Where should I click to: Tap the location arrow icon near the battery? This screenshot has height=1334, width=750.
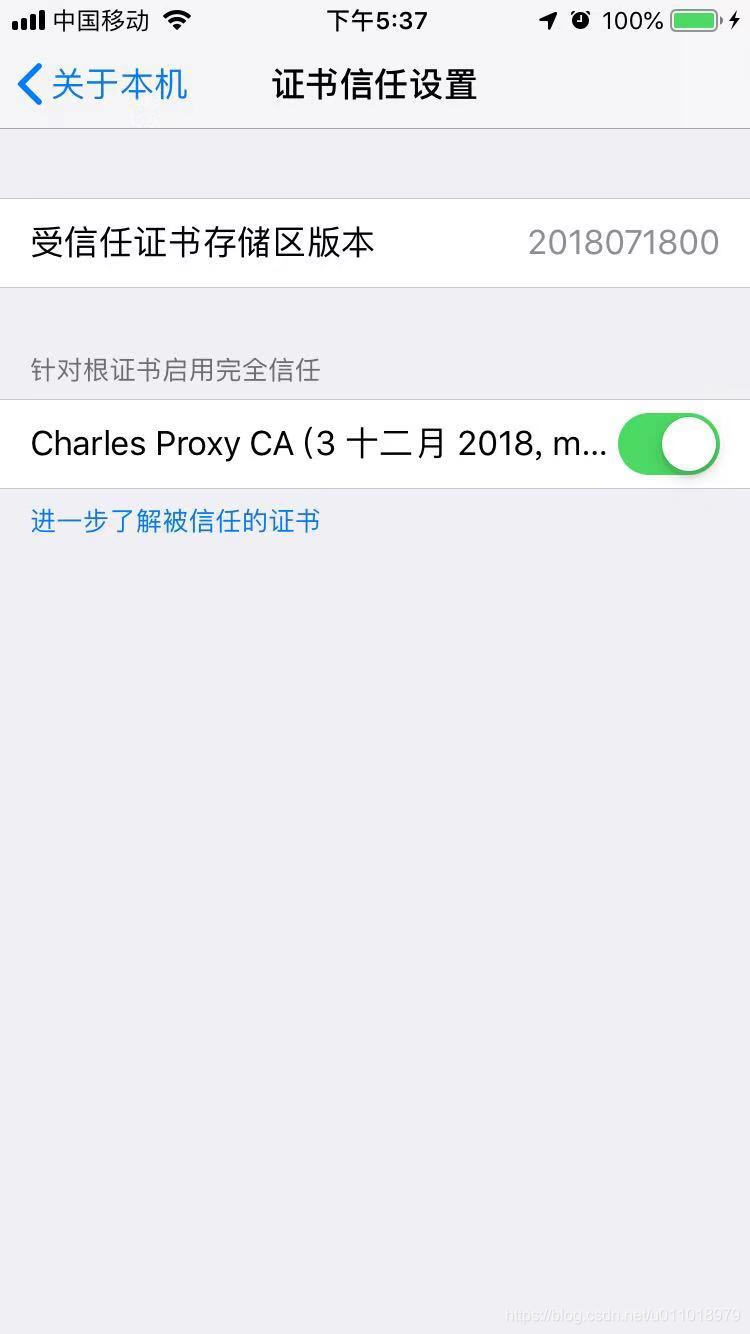546,19
